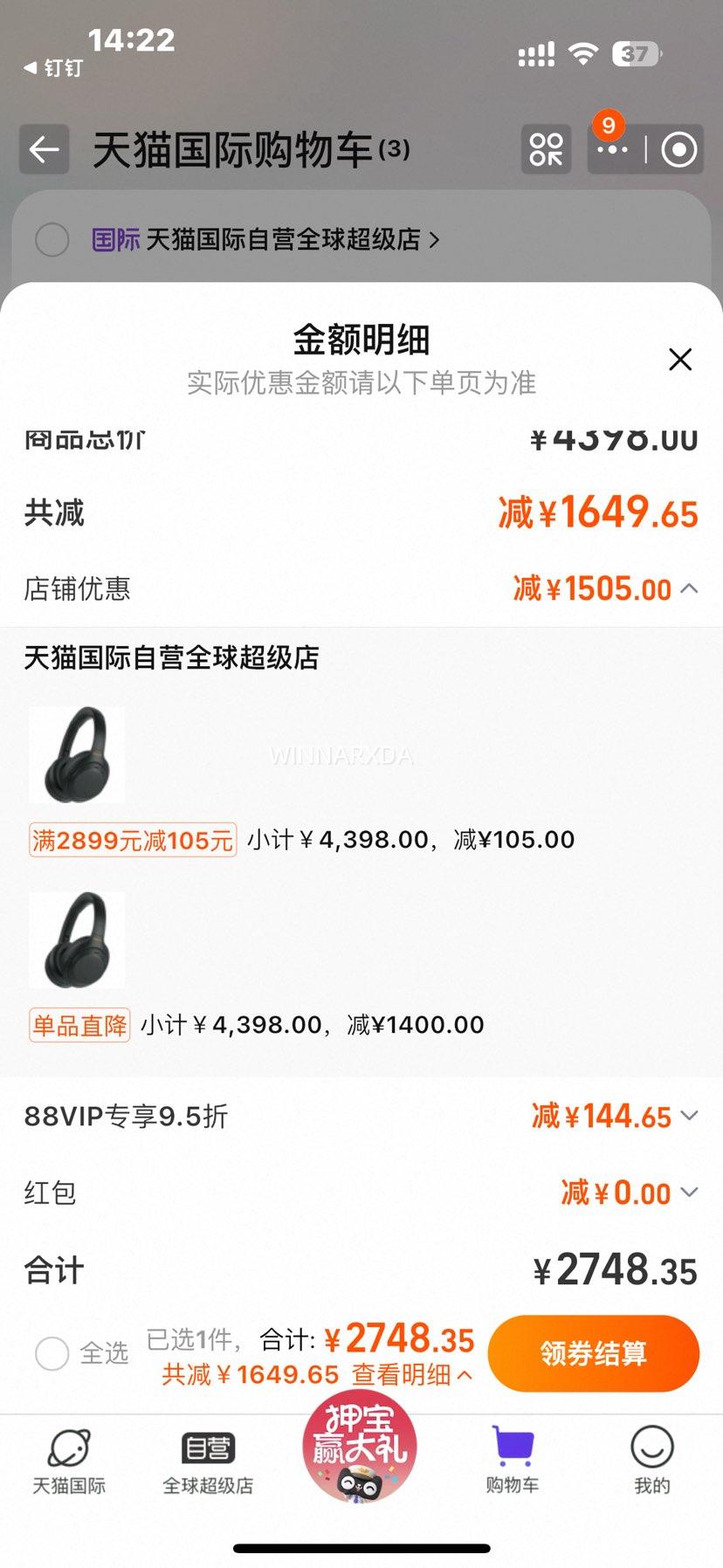Select the 购物车 tab

[513, 1461]
